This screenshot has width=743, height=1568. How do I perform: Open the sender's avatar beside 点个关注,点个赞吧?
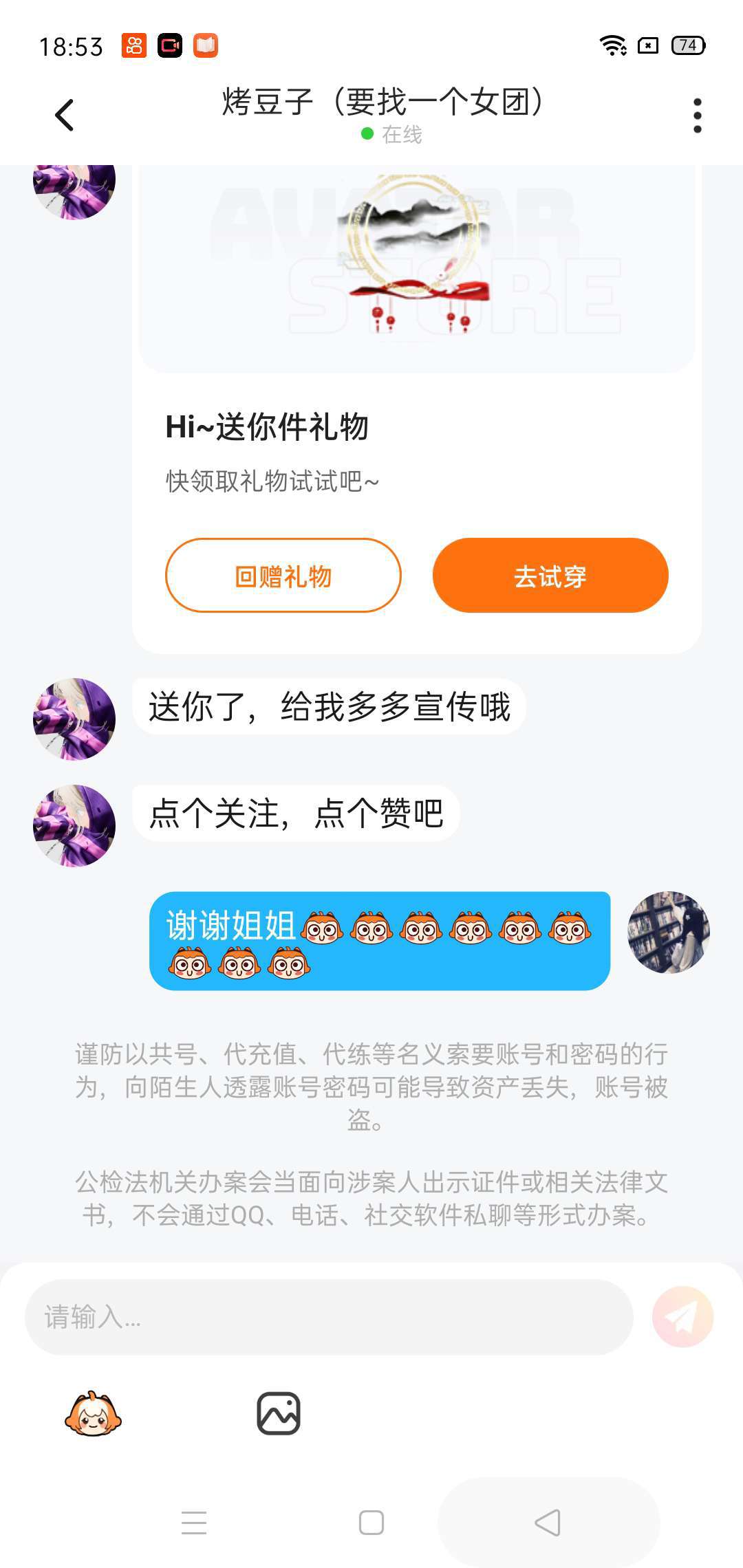[x=74, y=826]
